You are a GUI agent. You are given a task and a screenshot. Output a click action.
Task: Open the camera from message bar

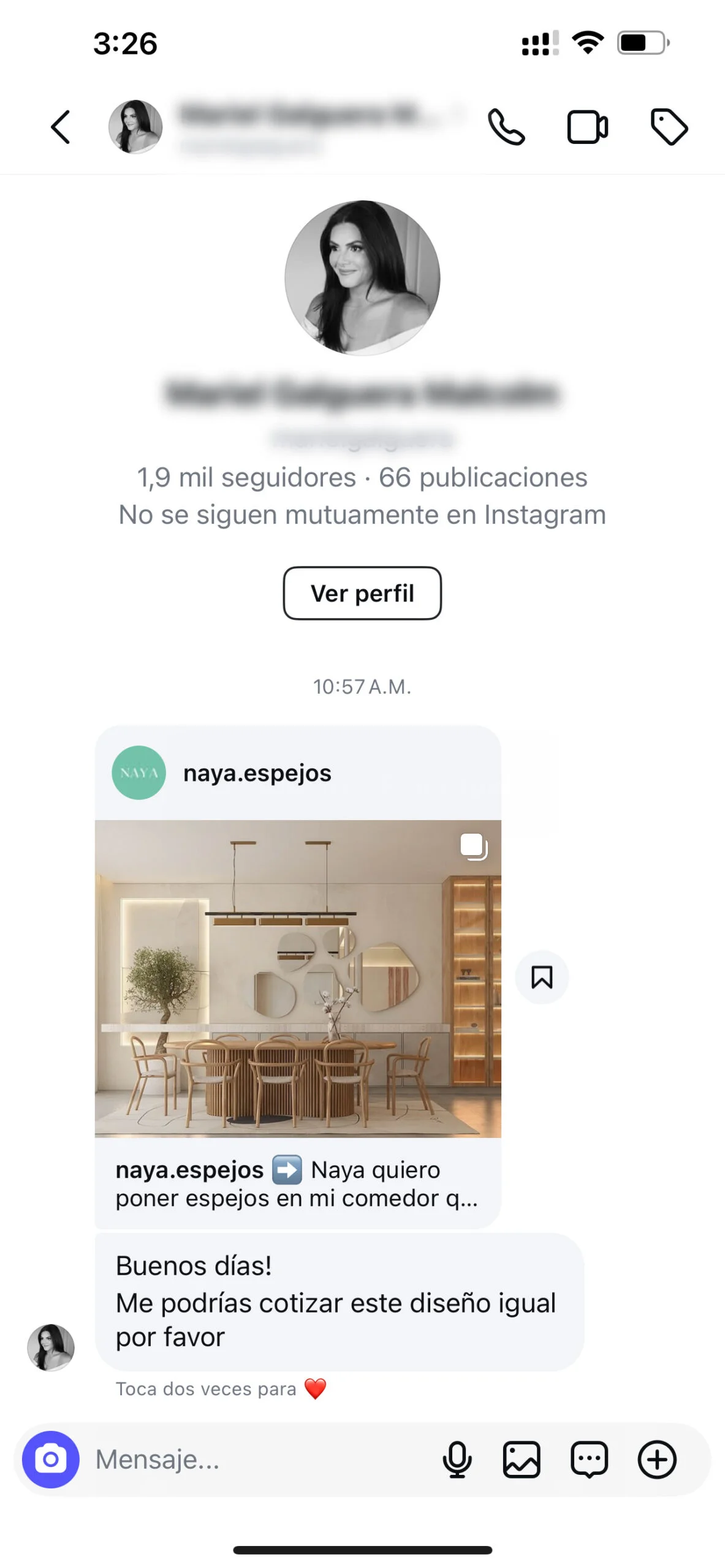(51, 1459)
